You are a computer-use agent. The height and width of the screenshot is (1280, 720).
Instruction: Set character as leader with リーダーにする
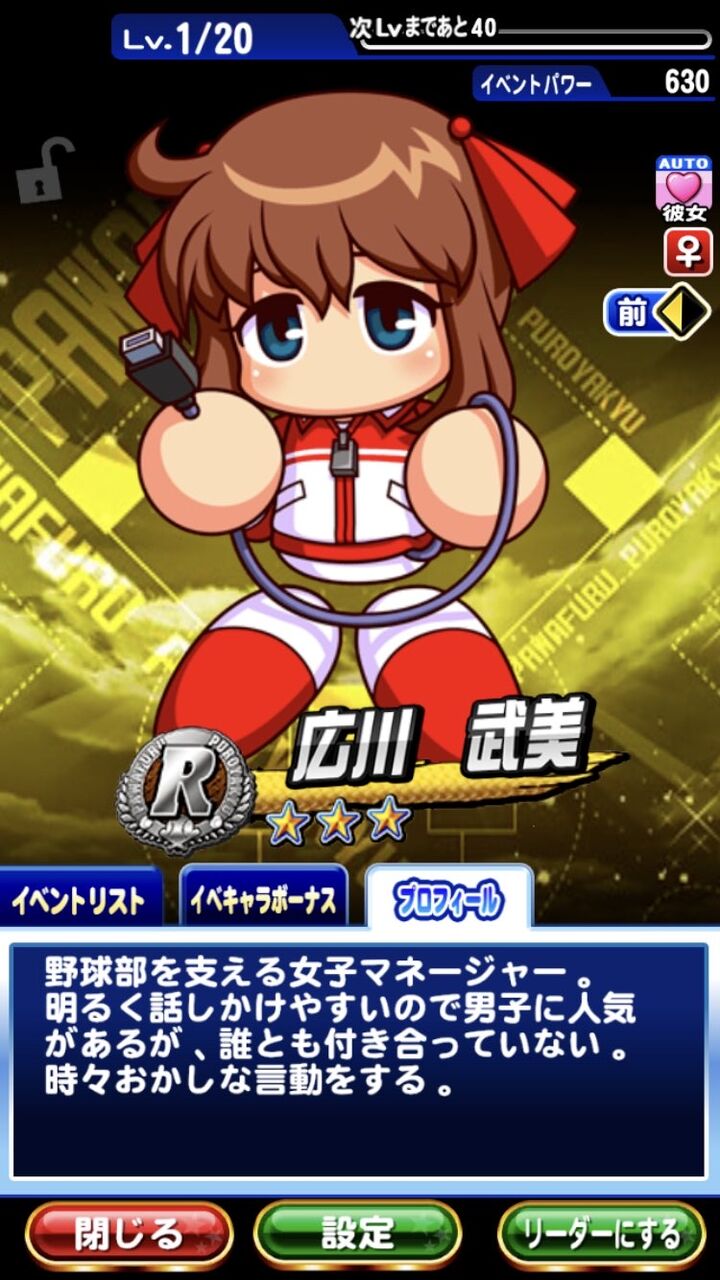pos(602,1232)
